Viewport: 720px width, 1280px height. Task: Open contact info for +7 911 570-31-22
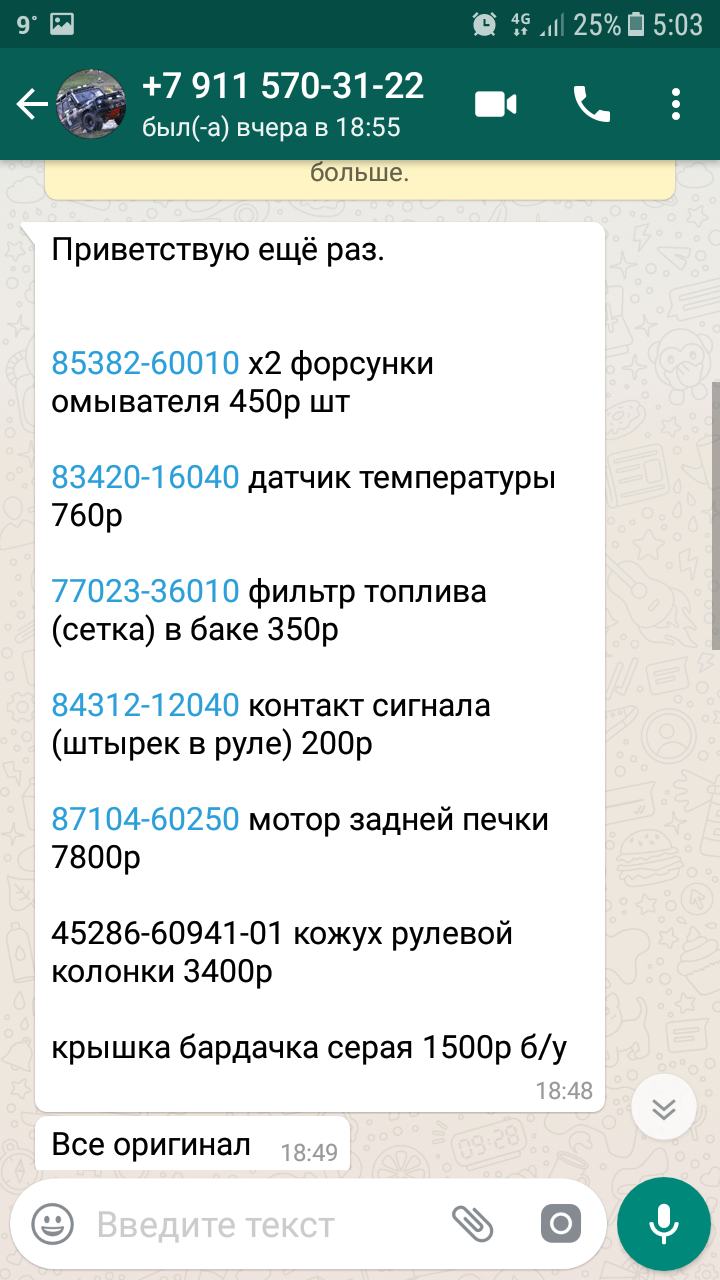[x=283, y=104]
